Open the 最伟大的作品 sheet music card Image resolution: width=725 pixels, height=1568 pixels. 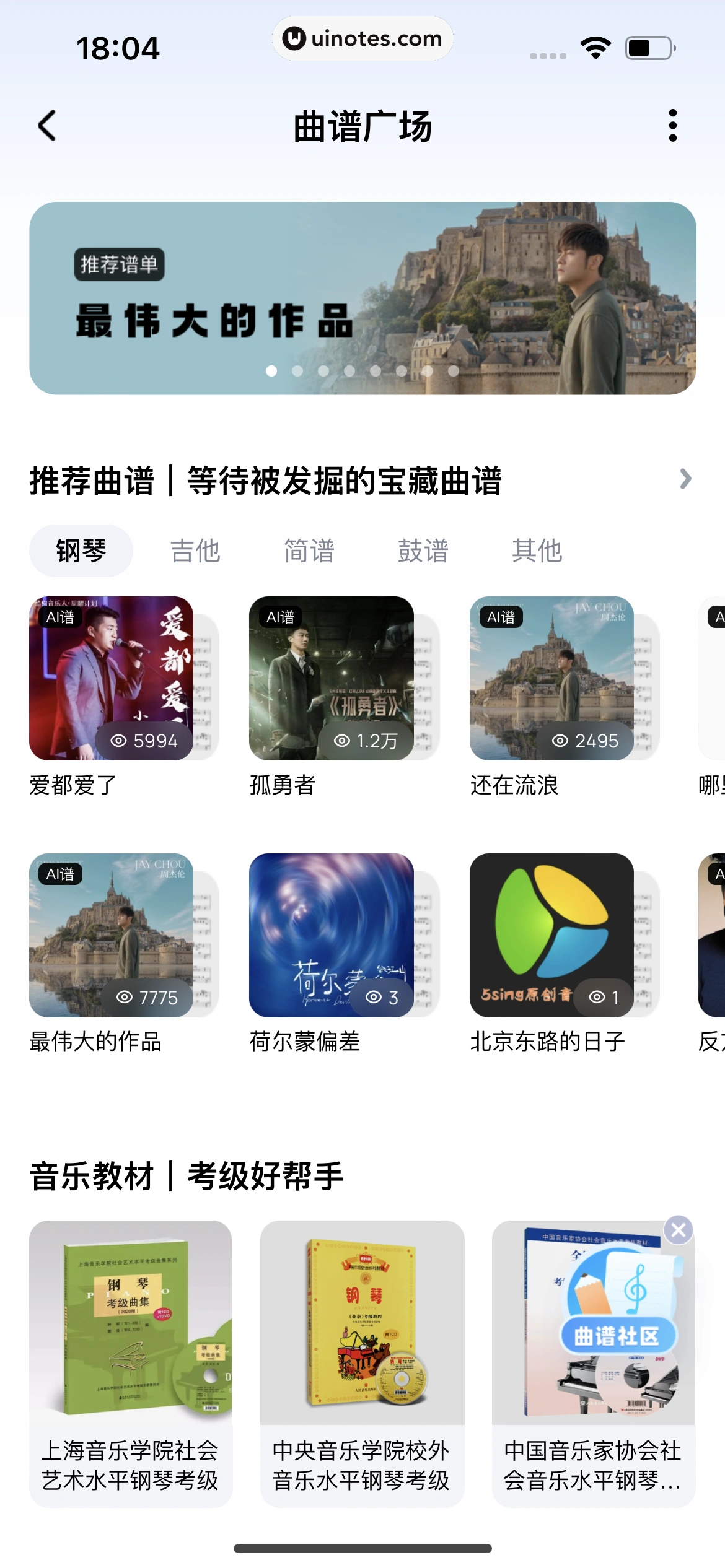coord(112,935)
